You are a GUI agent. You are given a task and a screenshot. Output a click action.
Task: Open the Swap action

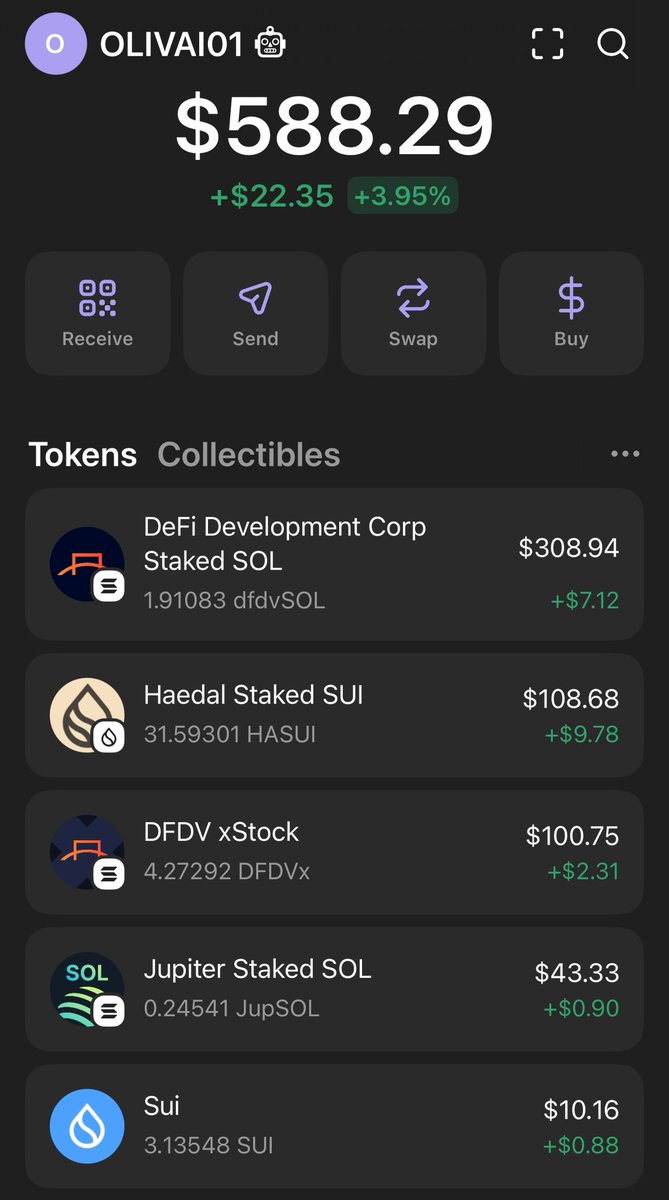413,314
